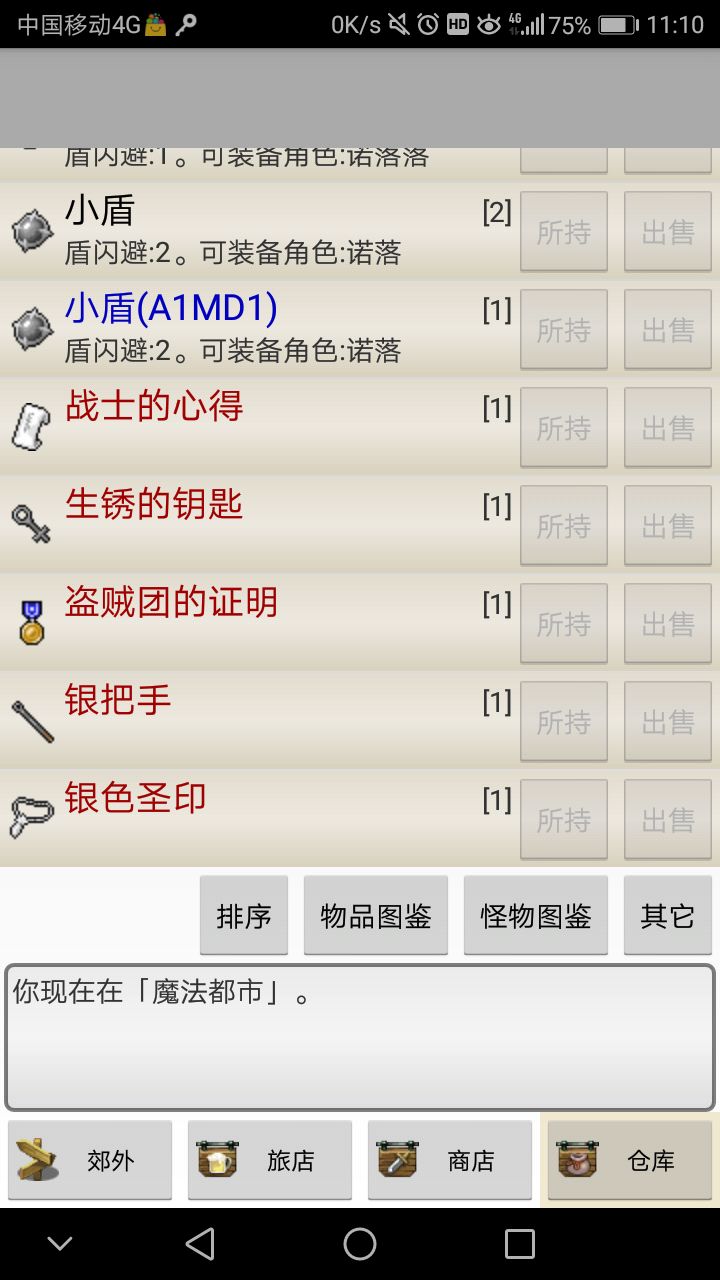Open 排序 to sort items
720x1280 pixels.
click(244, 915)
